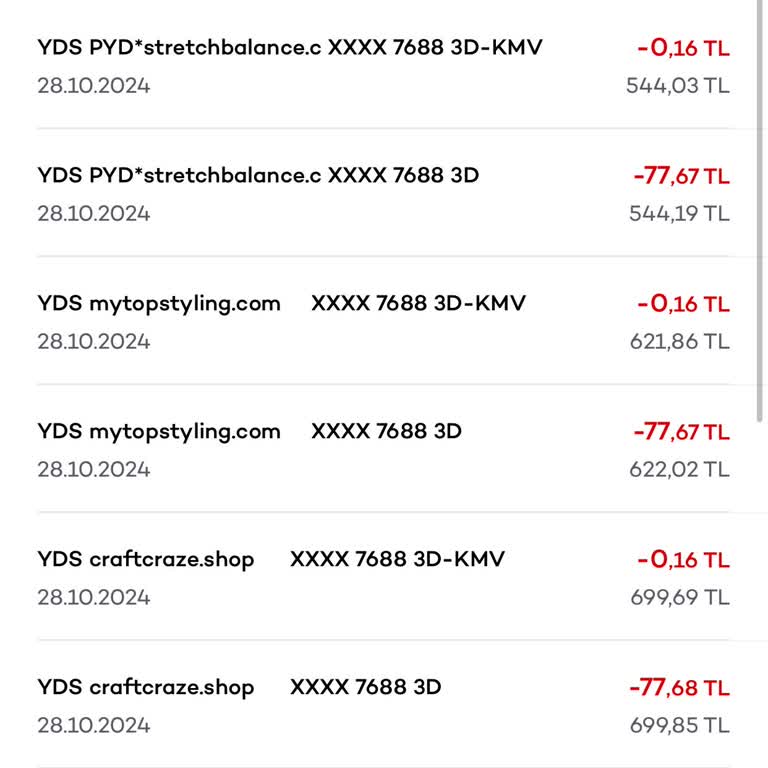Open the stretchbalance 3D-KMV transaction of -0,16 TL
This screenshot has height=768, width=768.
point(290,48)
